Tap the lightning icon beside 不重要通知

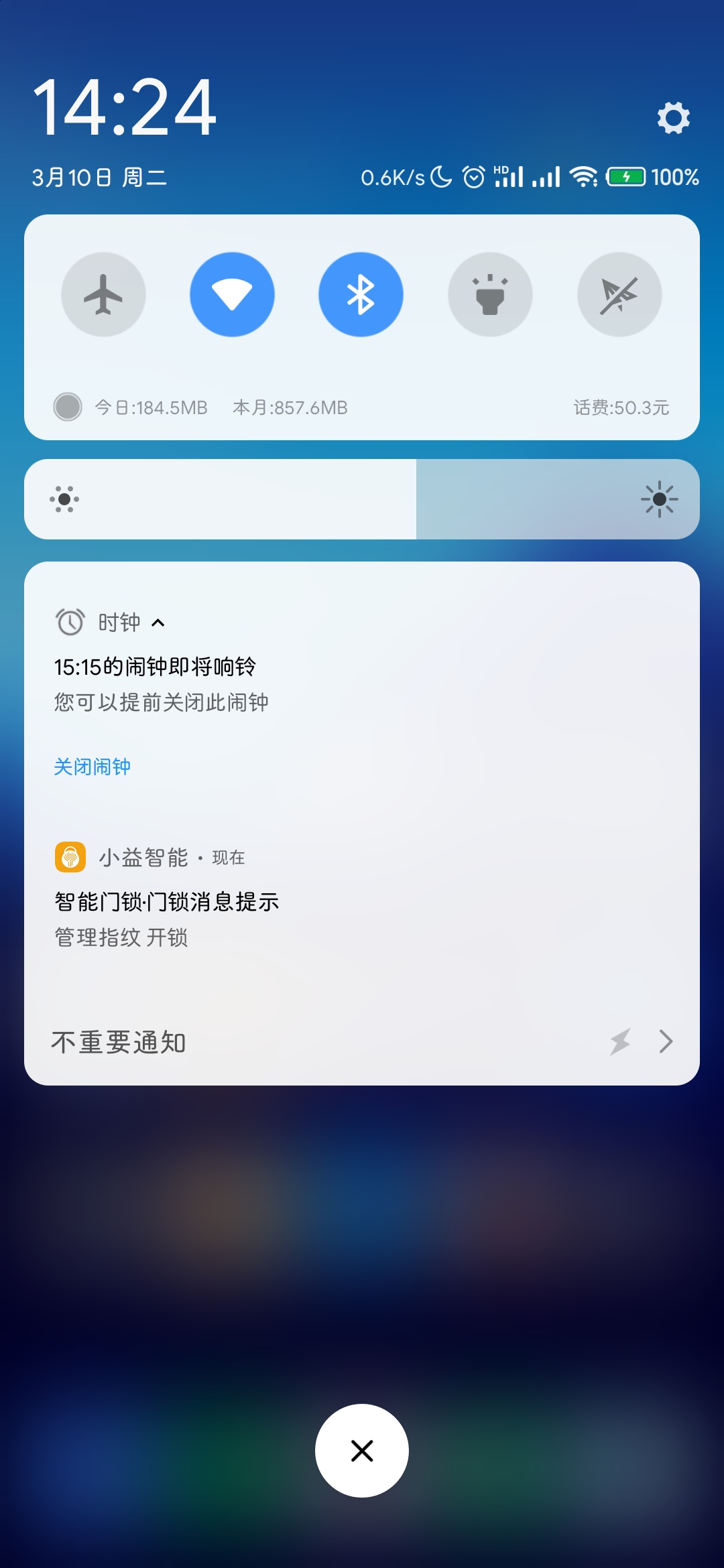[x=620, y=1042]
